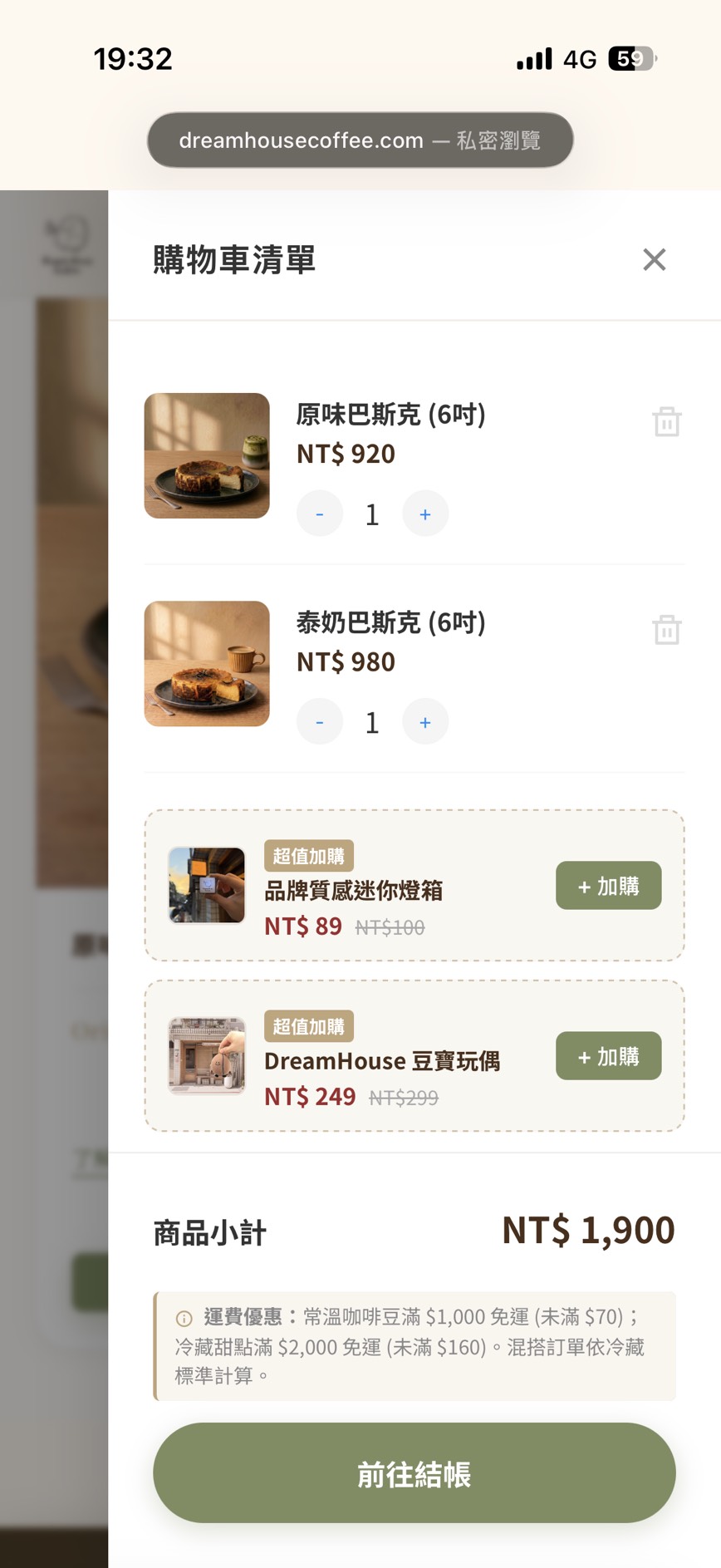
Task: Decrease quantity of 原味巴斯克 (6吋)
Action: click(x=320, y=514)
